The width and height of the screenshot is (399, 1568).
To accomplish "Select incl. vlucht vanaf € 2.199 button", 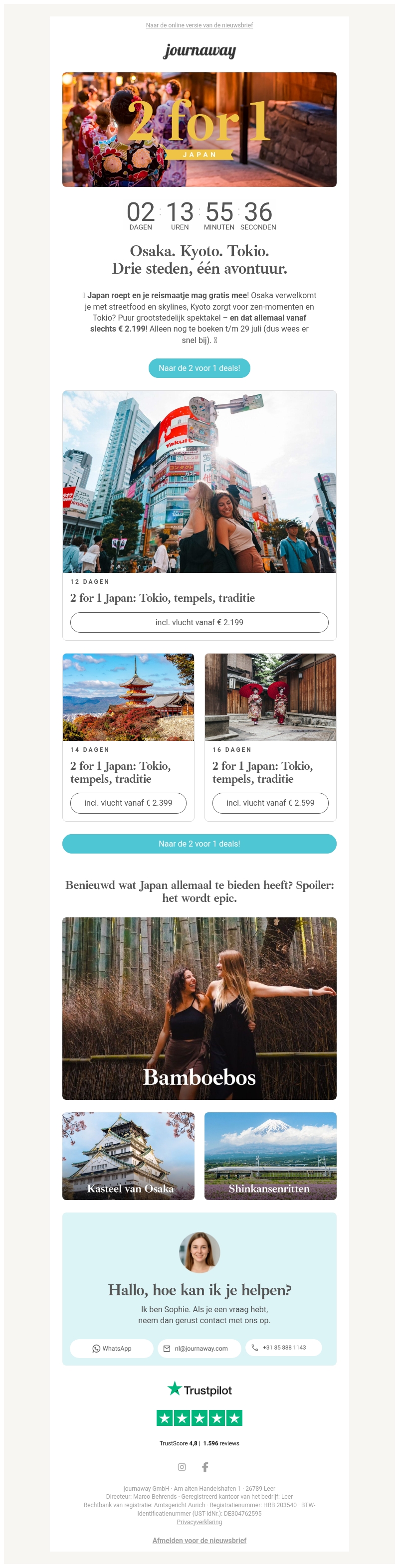I will 199,622.
